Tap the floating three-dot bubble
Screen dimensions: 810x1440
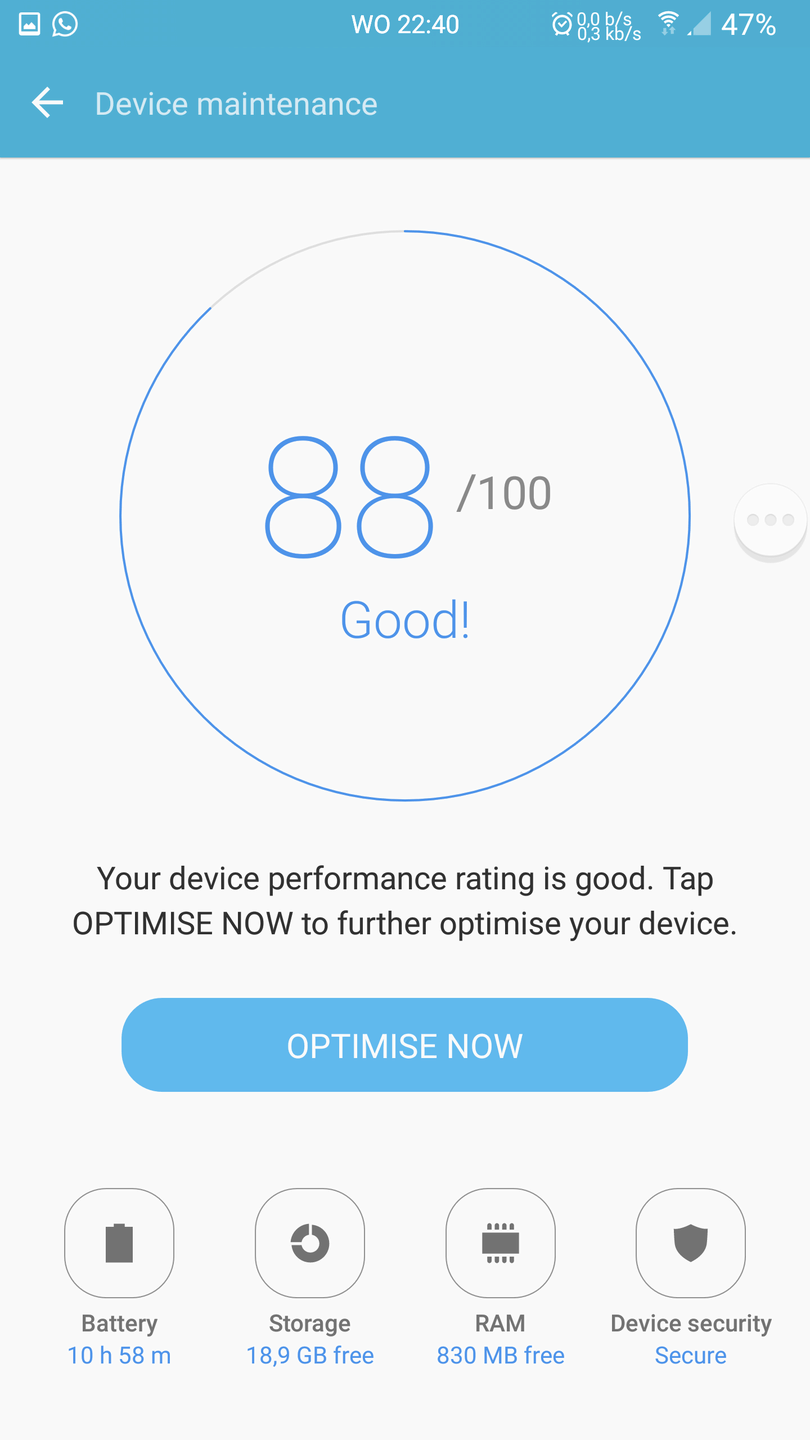point(770,520)
